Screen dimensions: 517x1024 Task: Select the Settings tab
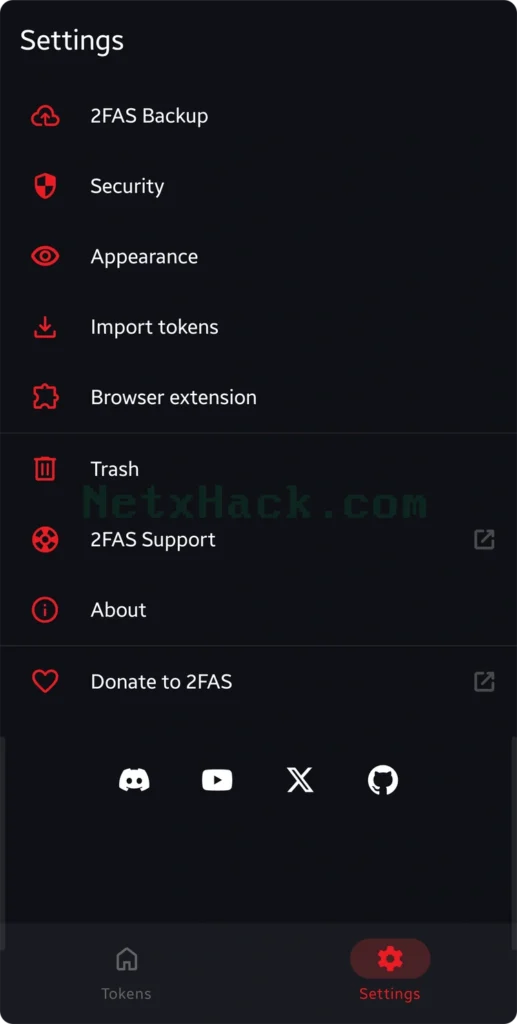click(x=390, y=974)
